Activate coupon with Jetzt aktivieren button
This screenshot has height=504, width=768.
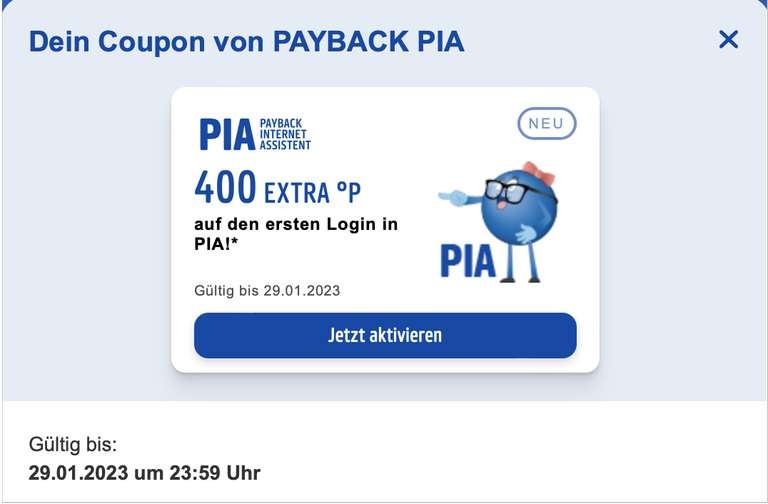coord(385,335)
